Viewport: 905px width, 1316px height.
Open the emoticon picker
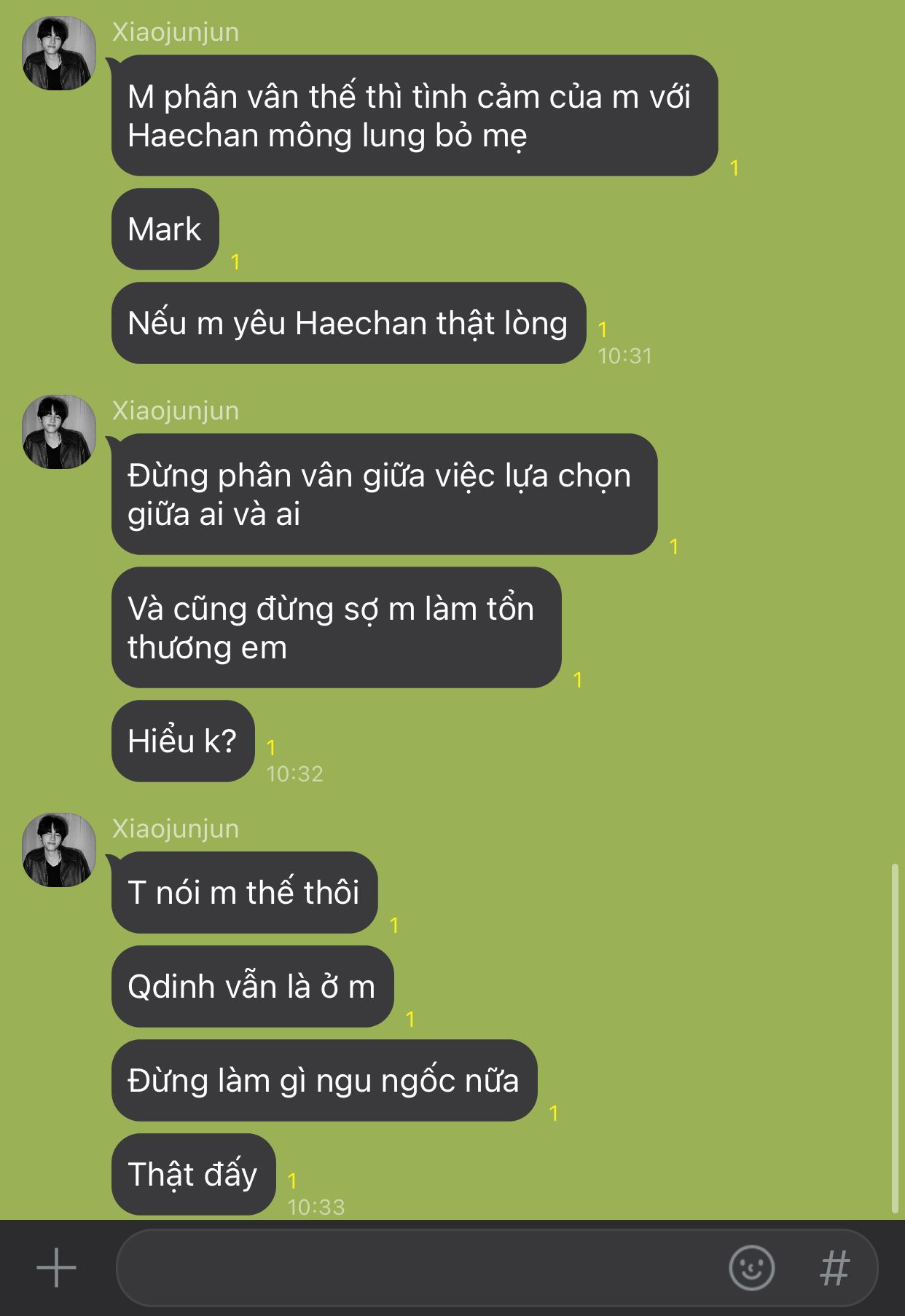pos(751,1268)
